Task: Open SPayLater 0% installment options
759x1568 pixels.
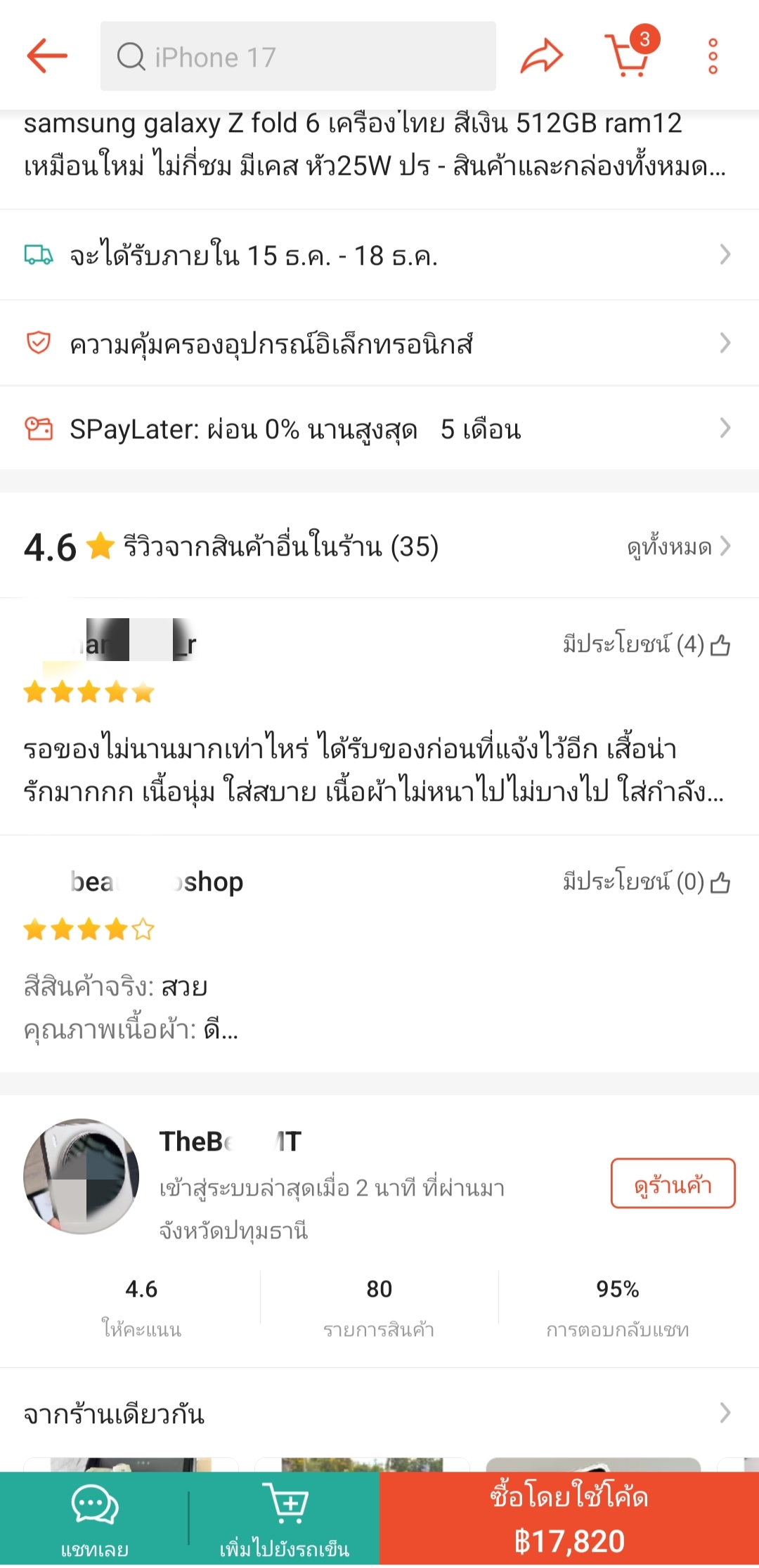Action: pos(379,429)
